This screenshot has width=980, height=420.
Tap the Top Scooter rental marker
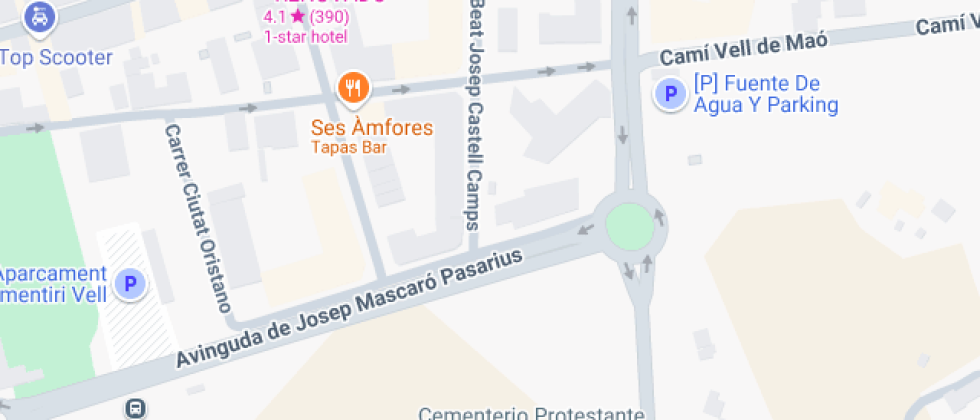pyautogui.click(x=38, y=17)
